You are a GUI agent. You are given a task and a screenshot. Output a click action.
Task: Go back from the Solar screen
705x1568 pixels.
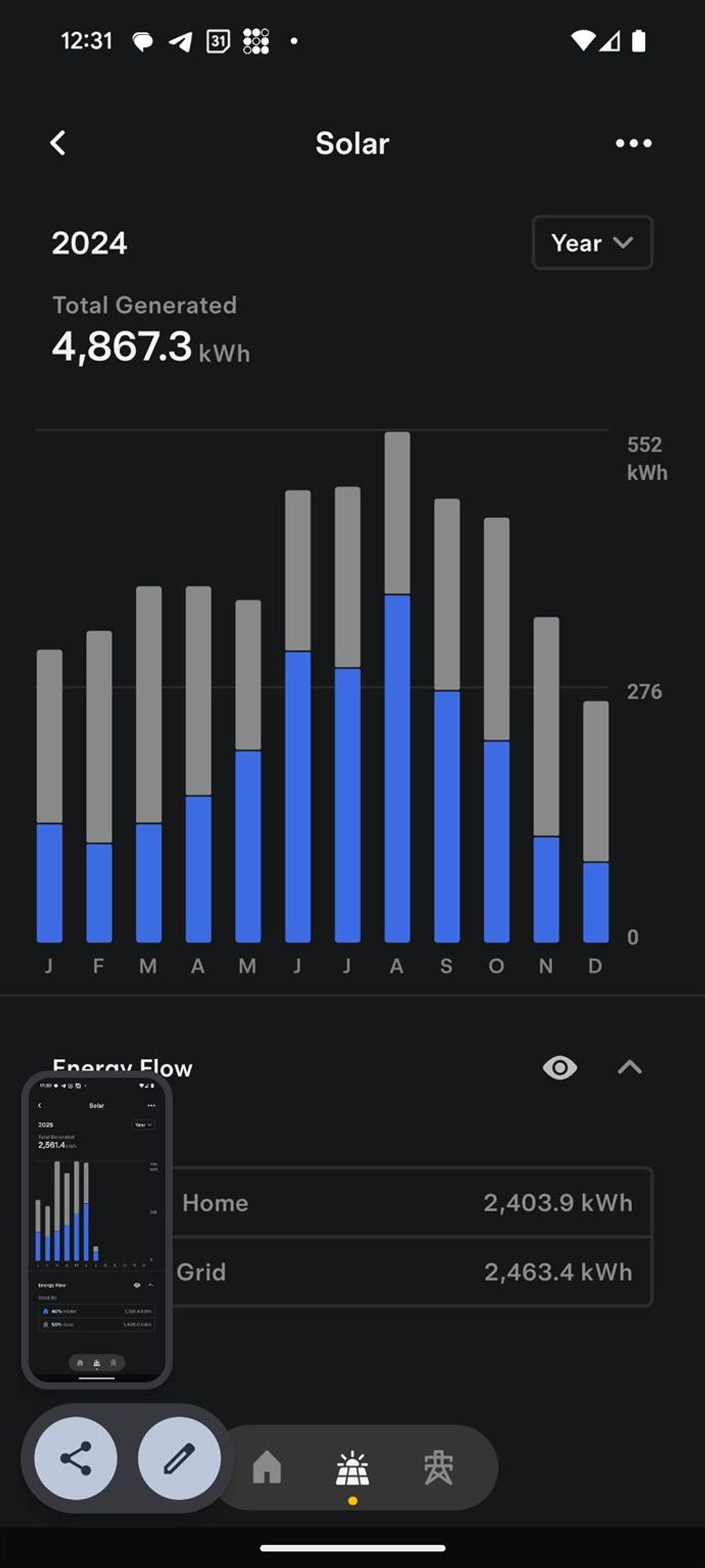[x=58, y=143]
